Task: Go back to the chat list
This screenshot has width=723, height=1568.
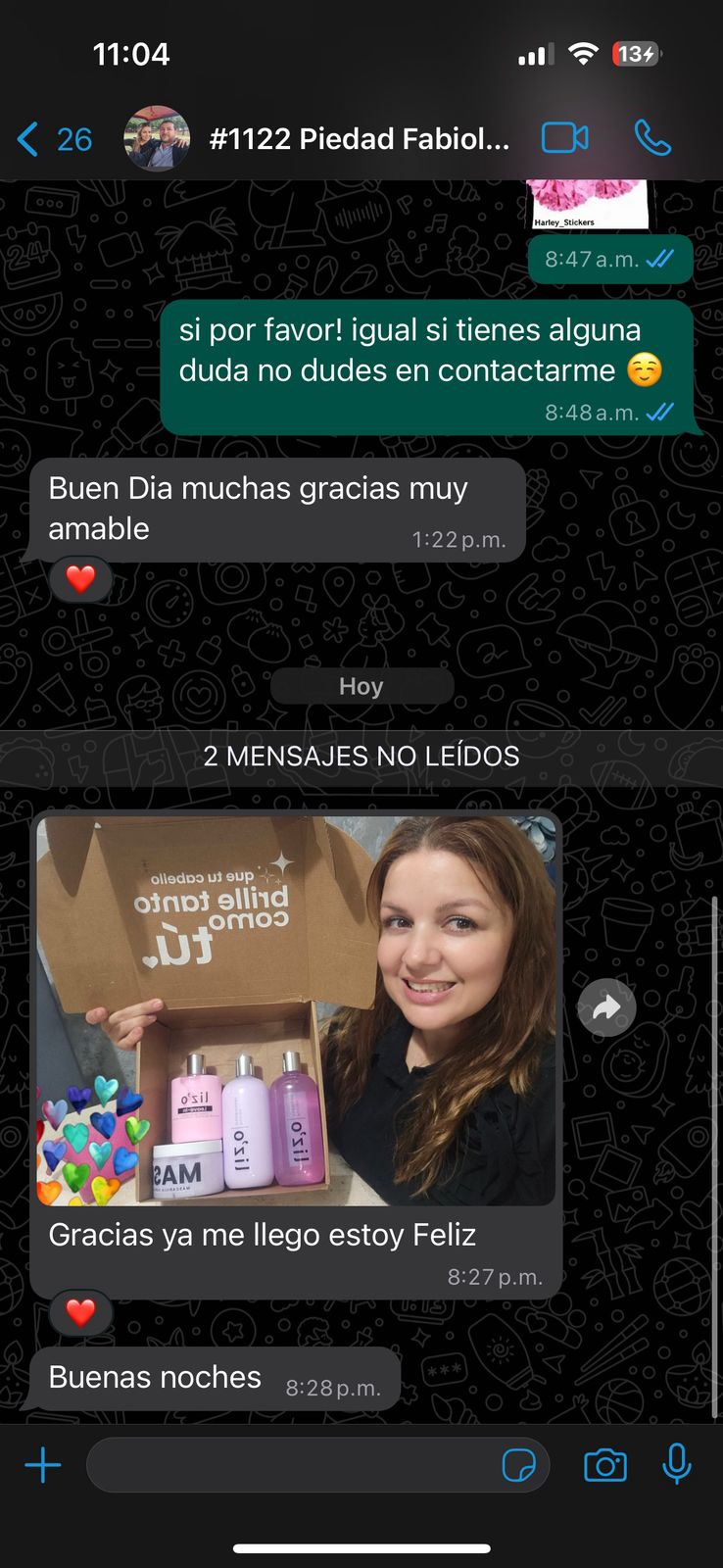Action: (53, 139)
